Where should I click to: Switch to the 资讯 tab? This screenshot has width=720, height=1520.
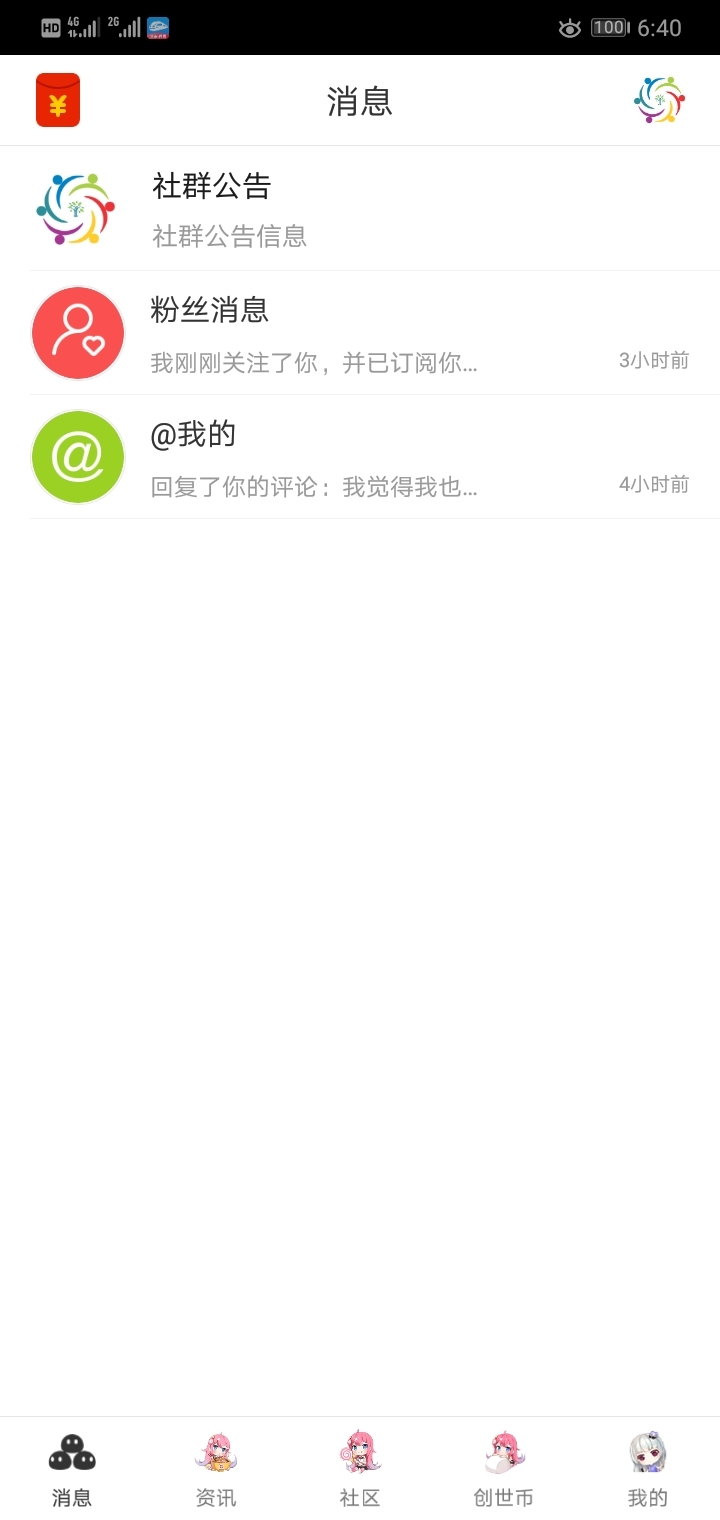(216, 1468)
